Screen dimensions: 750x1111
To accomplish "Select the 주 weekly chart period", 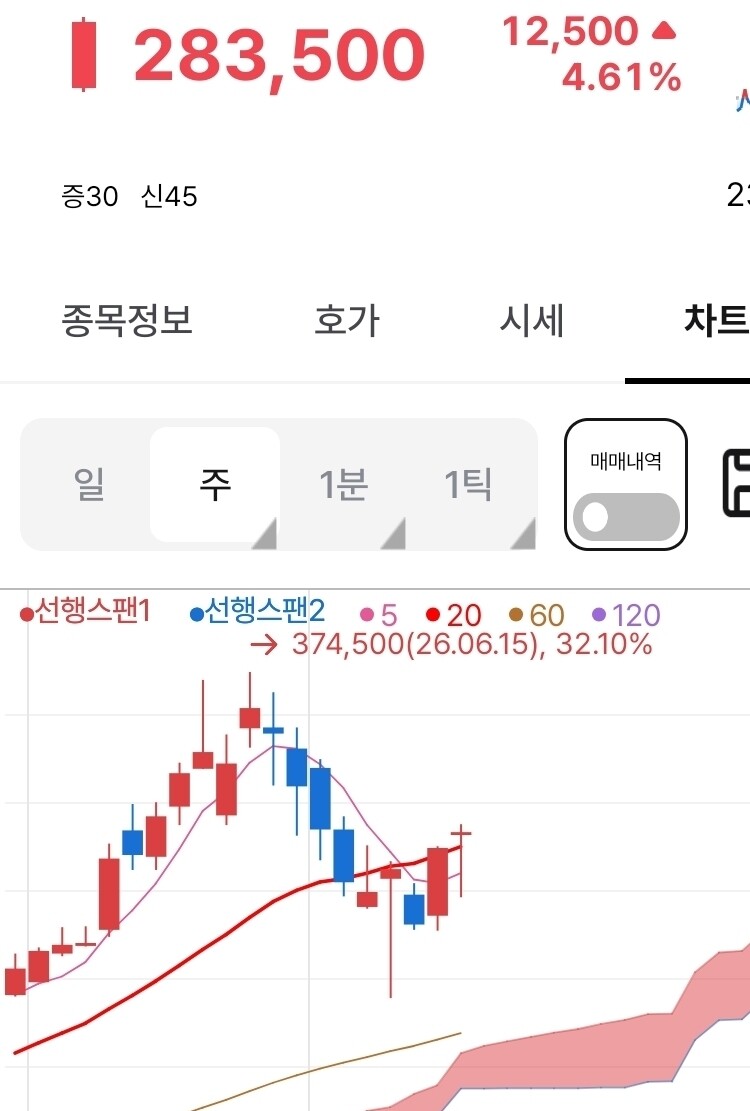I will click(x=215, y=485).
